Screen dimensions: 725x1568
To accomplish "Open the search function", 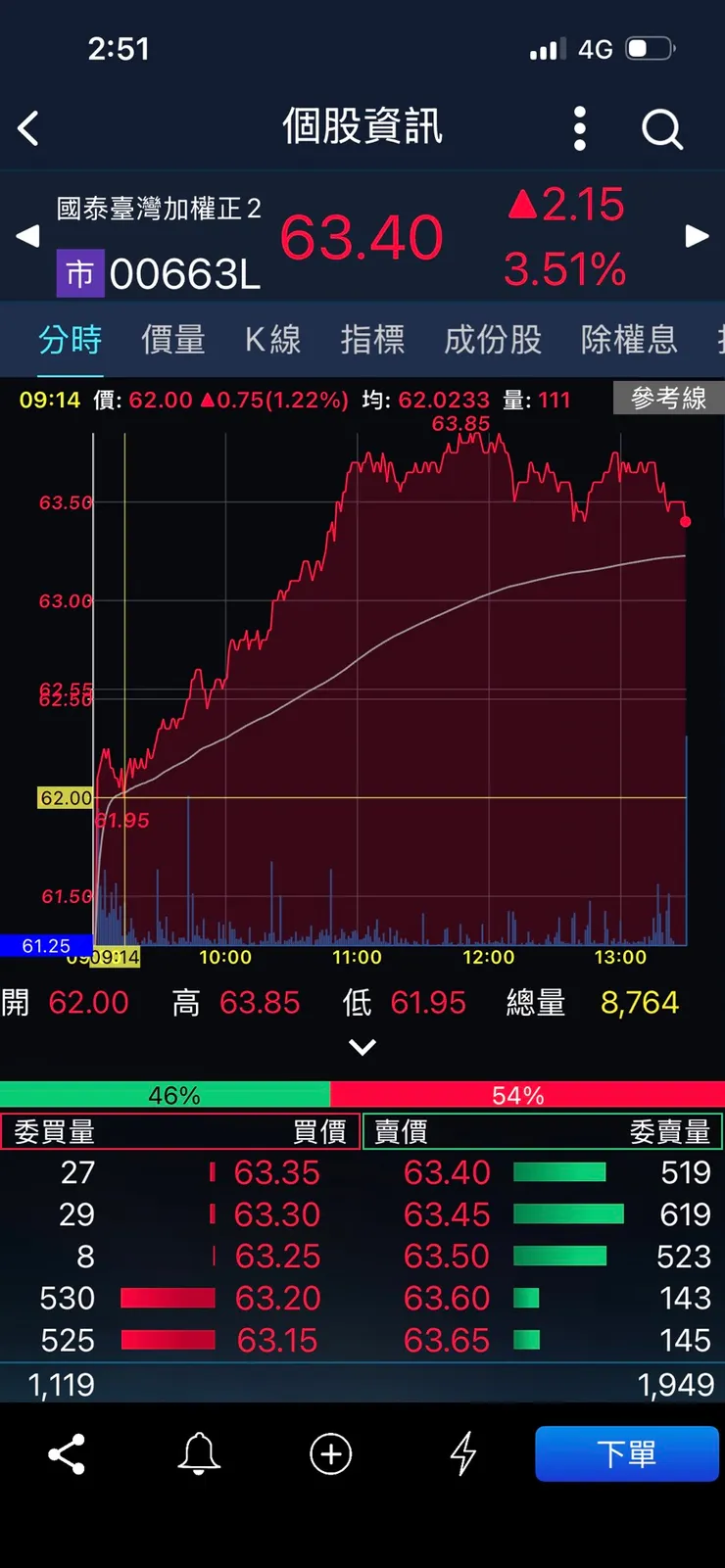I will [662, 128].
